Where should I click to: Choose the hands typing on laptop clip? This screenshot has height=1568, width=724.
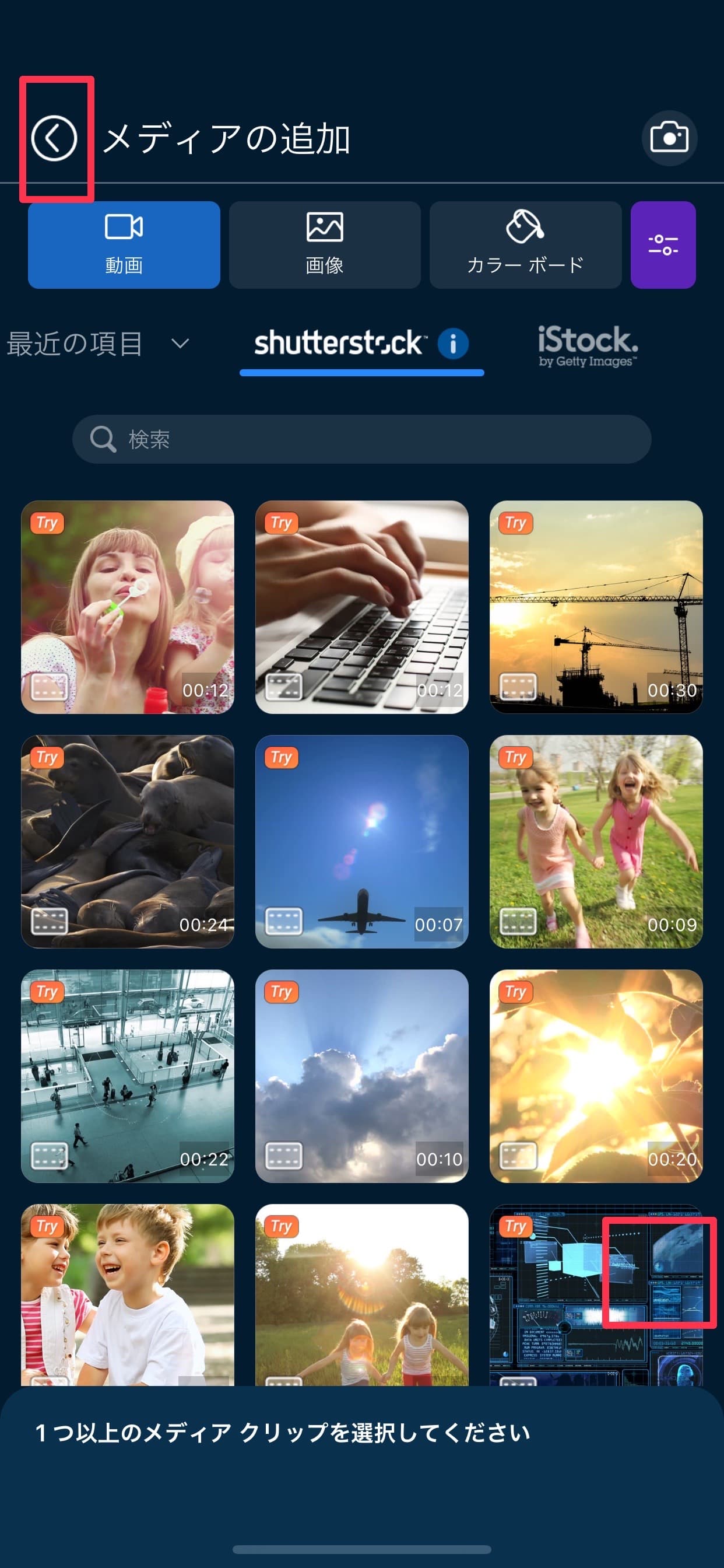click(x=361, y=607)
